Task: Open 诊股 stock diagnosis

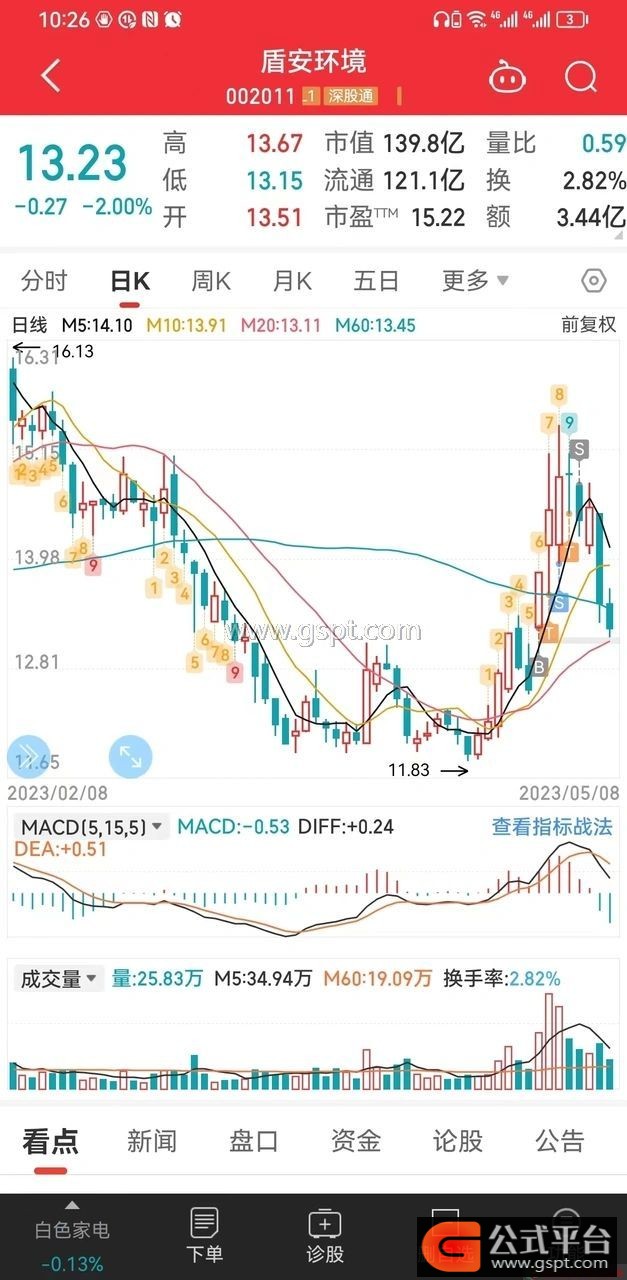Action: tap(325, 1236)
